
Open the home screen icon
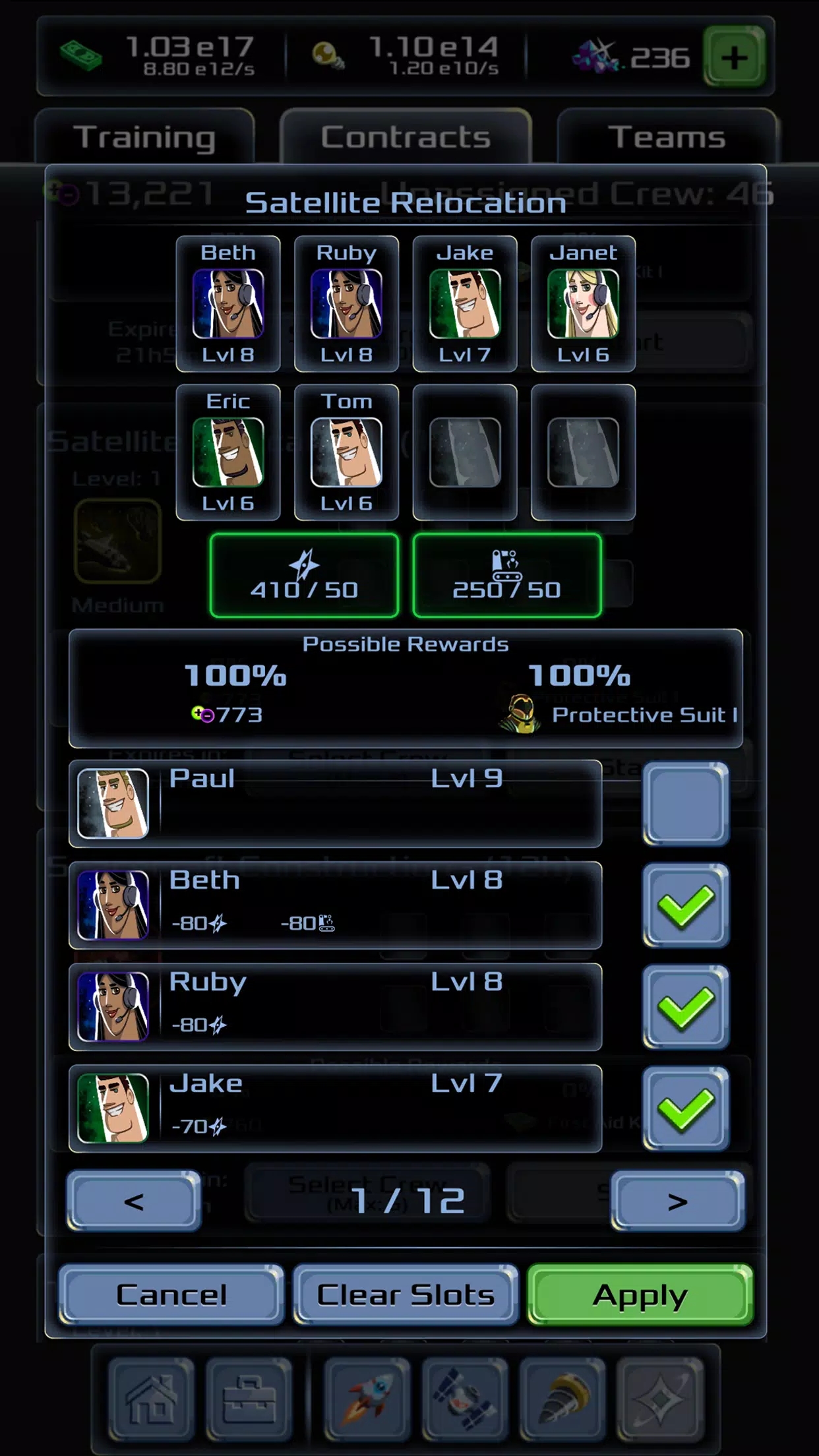click(x=152, y=1398)
